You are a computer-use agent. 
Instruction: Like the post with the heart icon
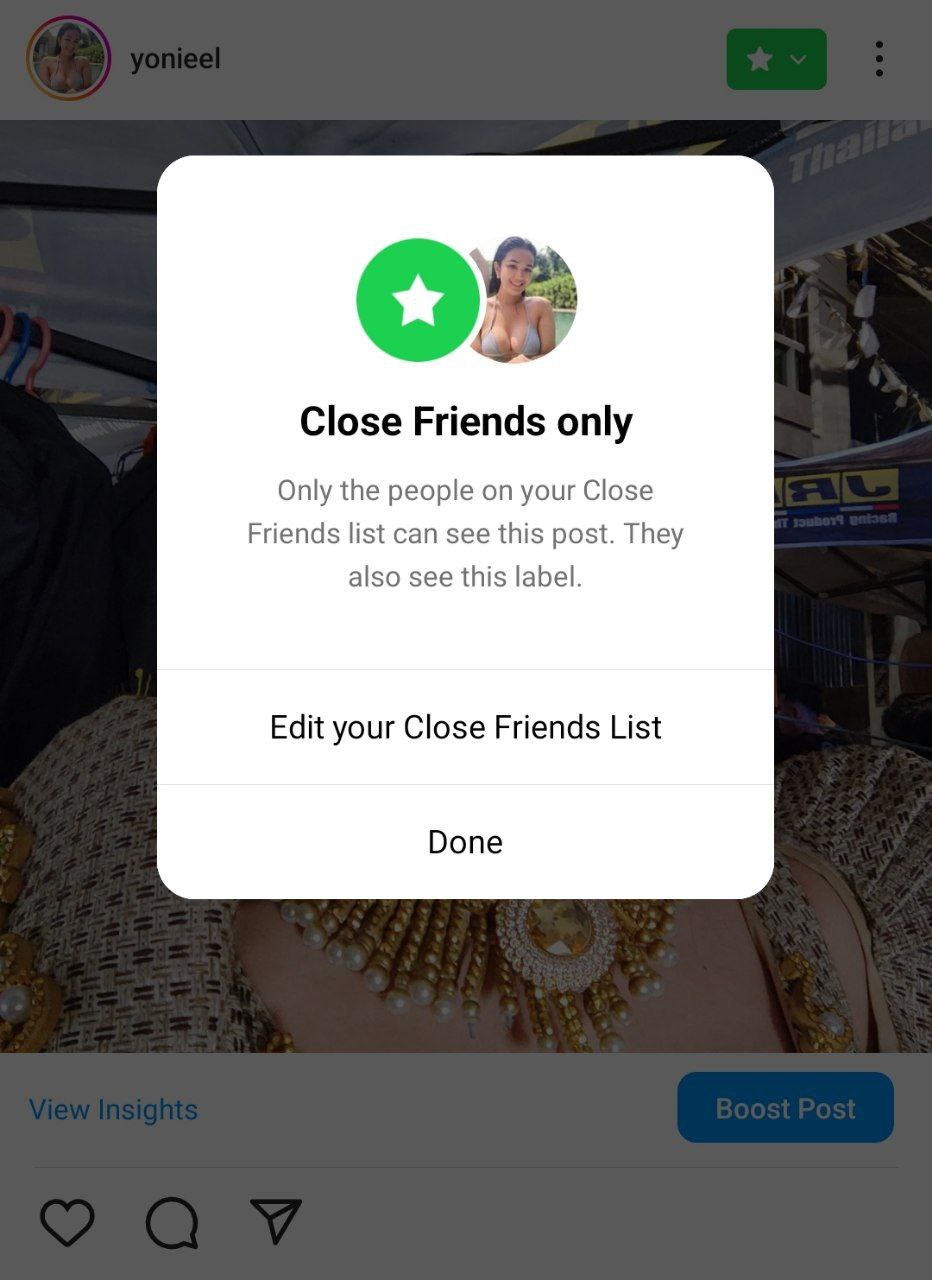point(67,1222)
